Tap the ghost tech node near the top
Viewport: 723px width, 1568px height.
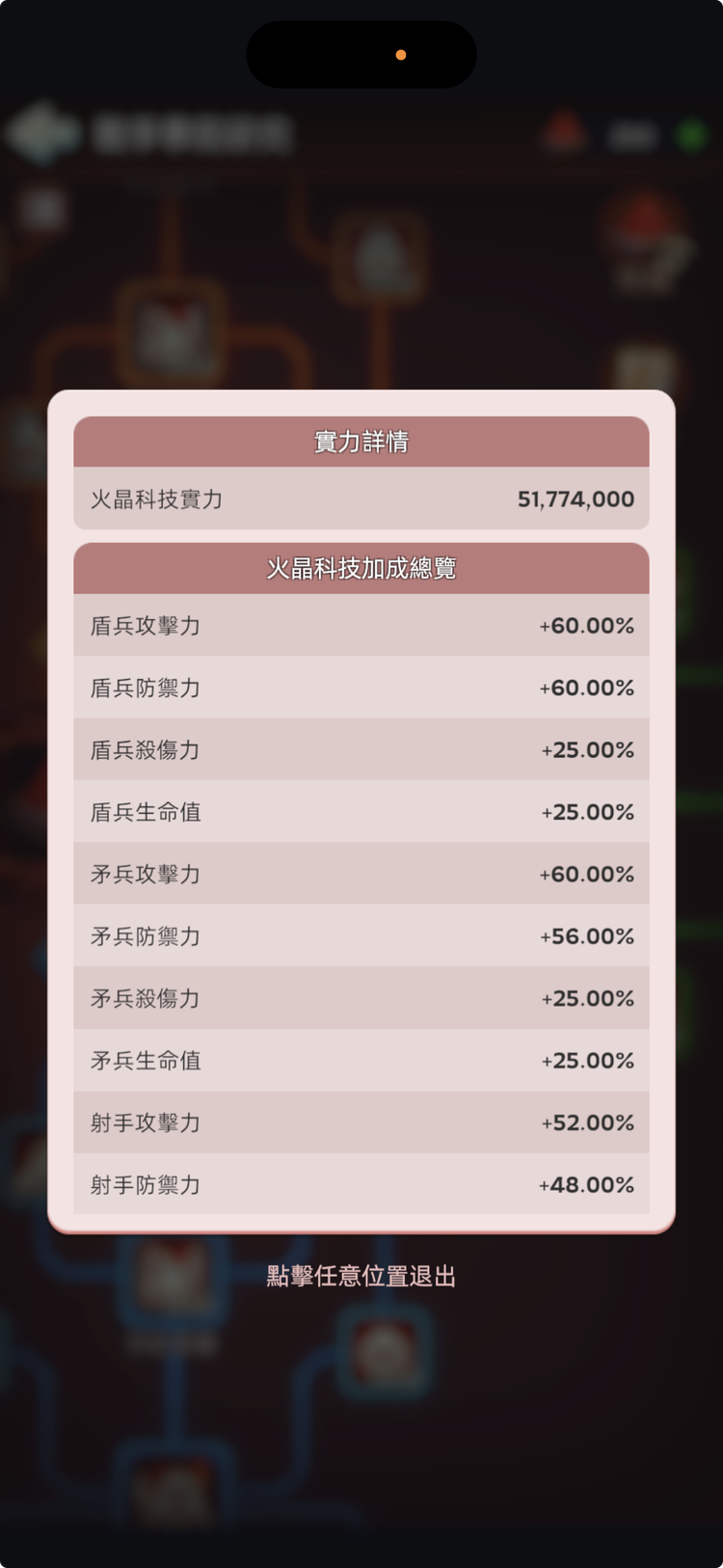tap(376, 251)
